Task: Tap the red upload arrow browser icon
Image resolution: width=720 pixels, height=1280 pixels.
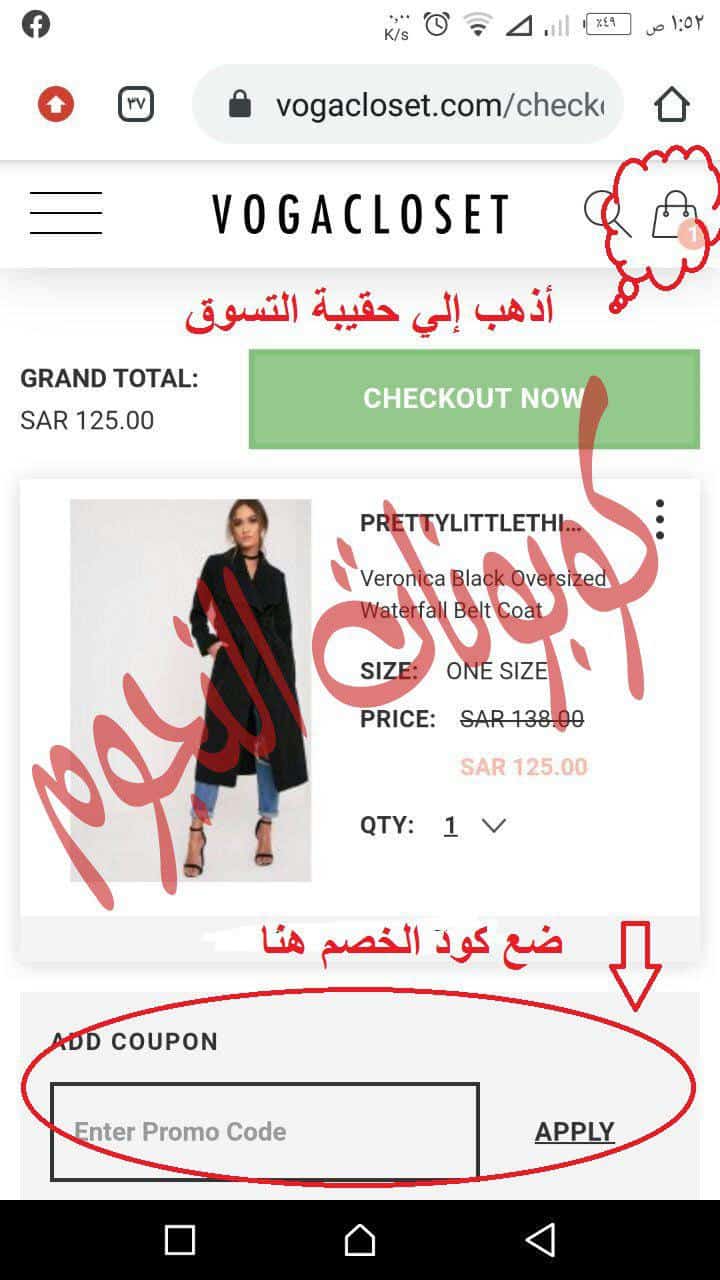Action: [x=56, y=104]
